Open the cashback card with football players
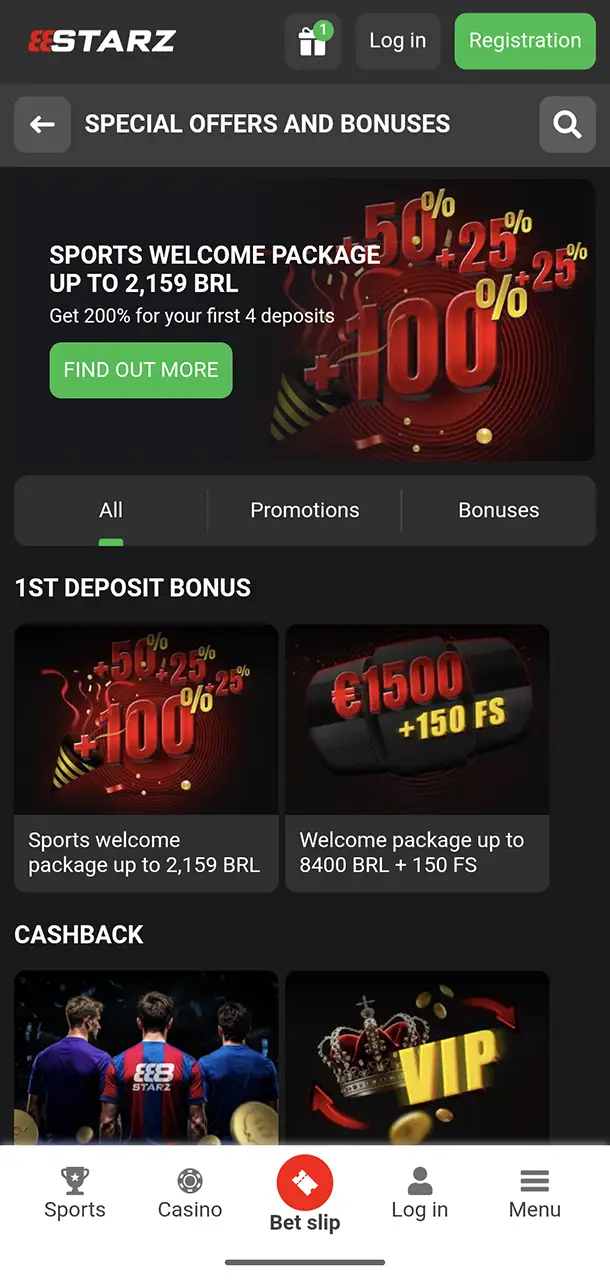610x1280 pixels. [146, 1055]
